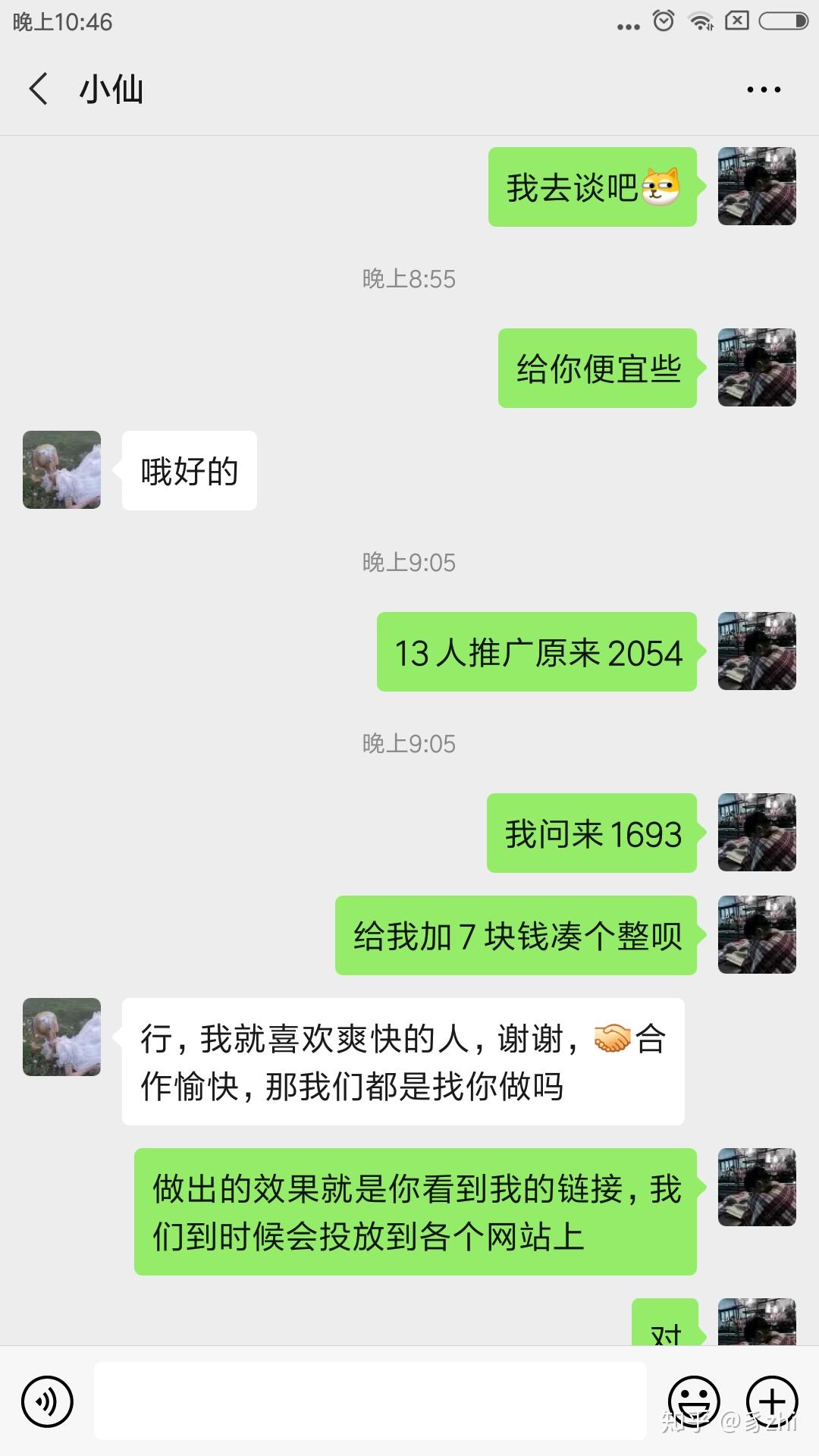Open 小仙's avatar beside "哦好的"

[x=61, y=470]
